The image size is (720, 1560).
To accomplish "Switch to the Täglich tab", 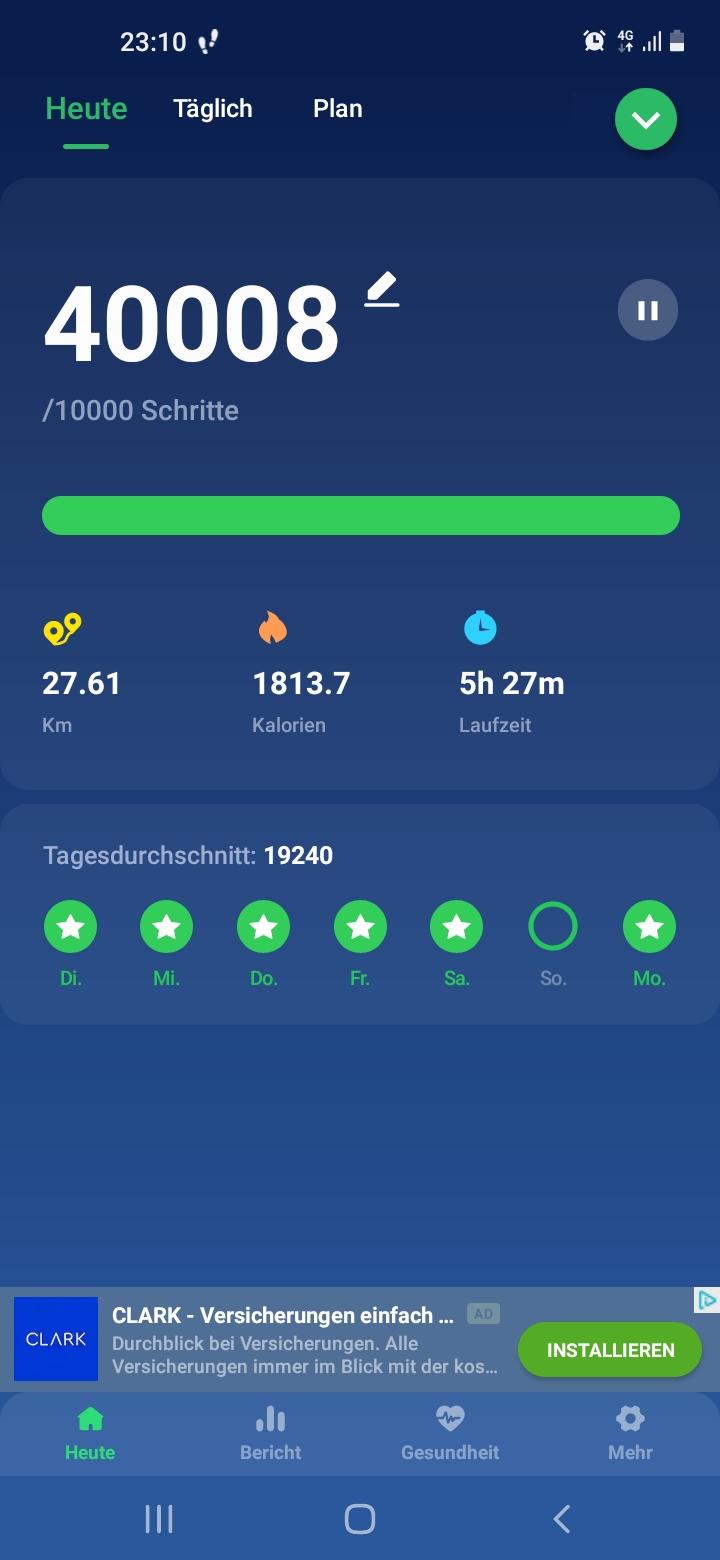I will point(212,109).
